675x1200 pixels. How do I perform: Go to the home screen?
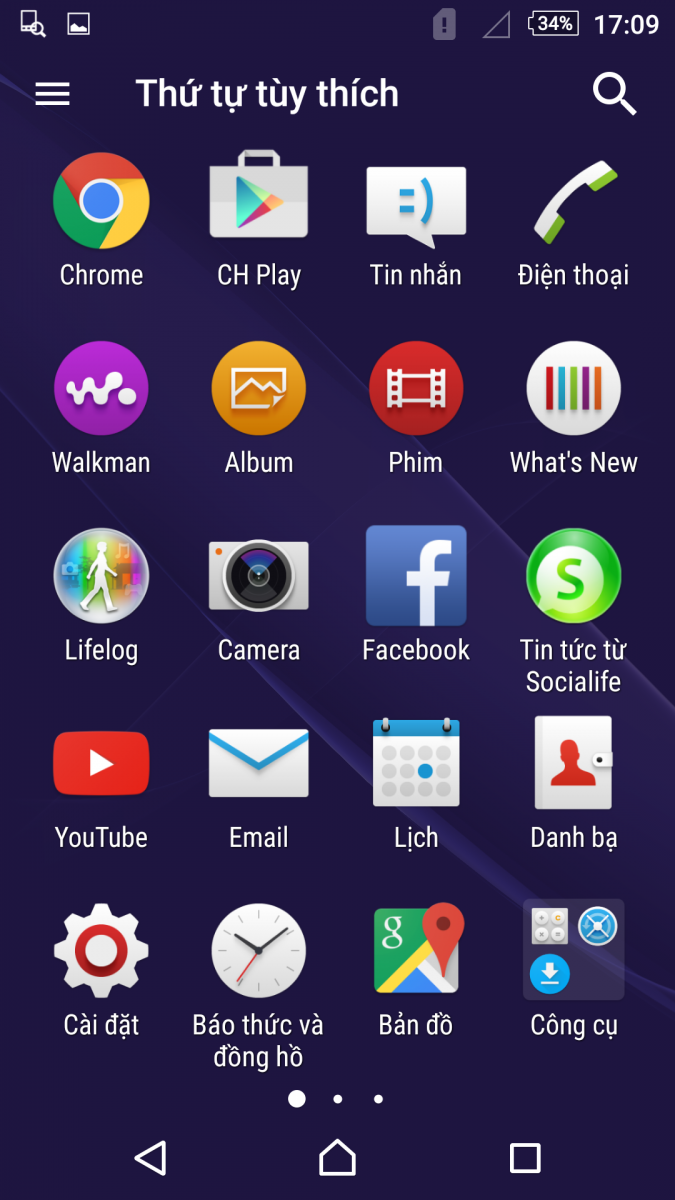[x=337, y=1158]
